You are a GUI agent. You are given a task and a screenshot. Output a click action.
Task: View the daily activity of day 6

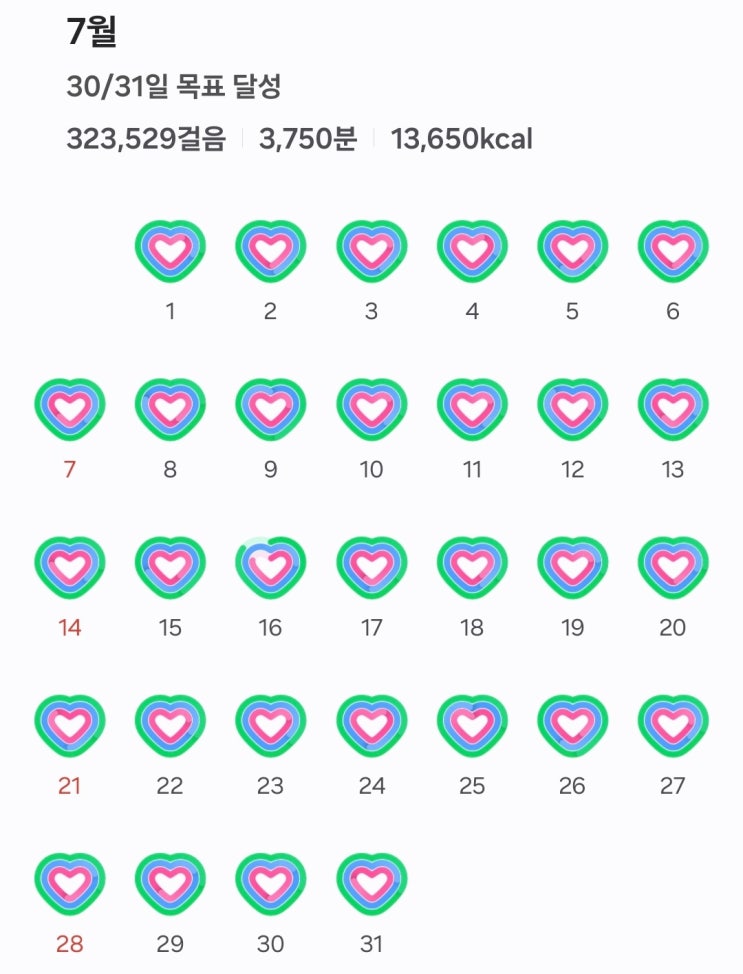click(x=672, y=252)
